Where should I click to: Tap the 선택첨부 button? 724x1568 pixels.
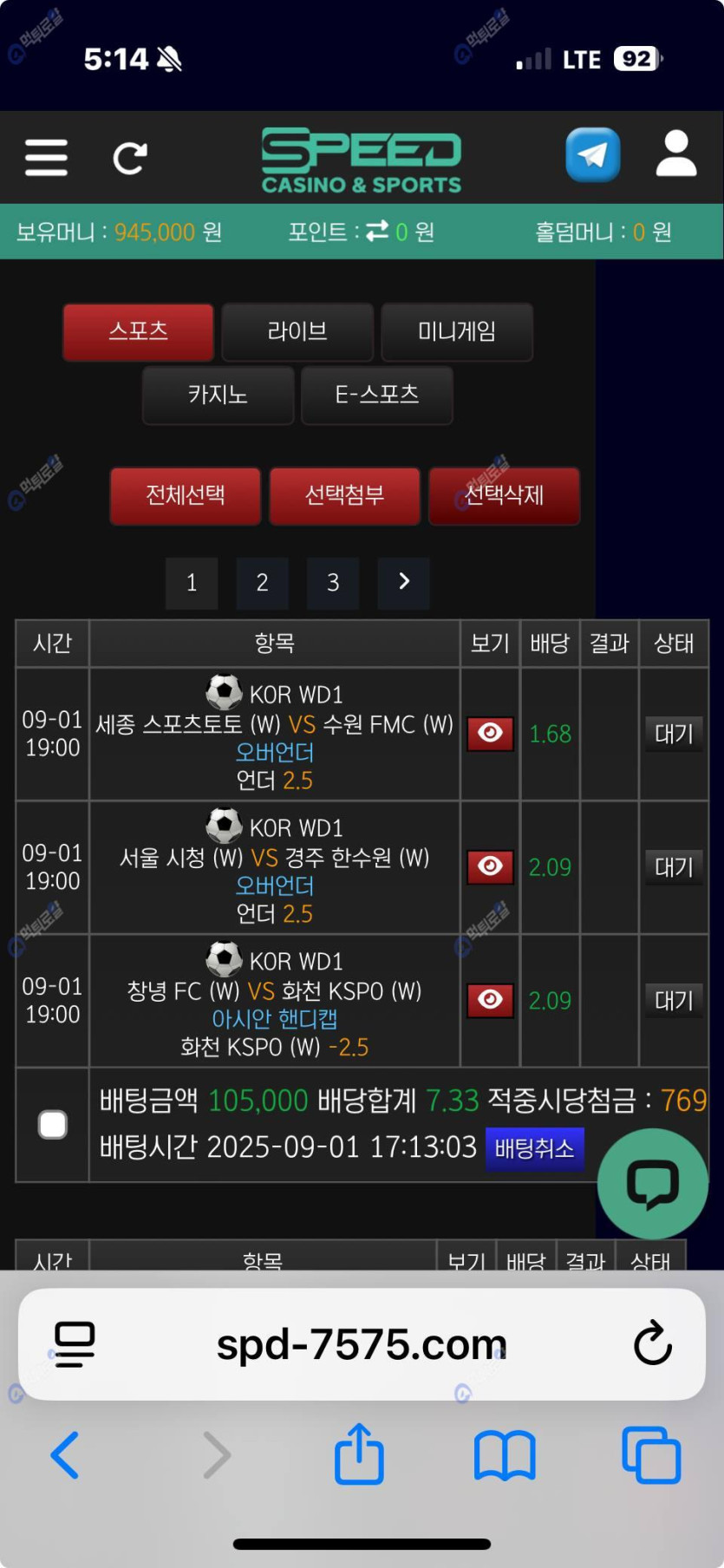click(344, 495)
